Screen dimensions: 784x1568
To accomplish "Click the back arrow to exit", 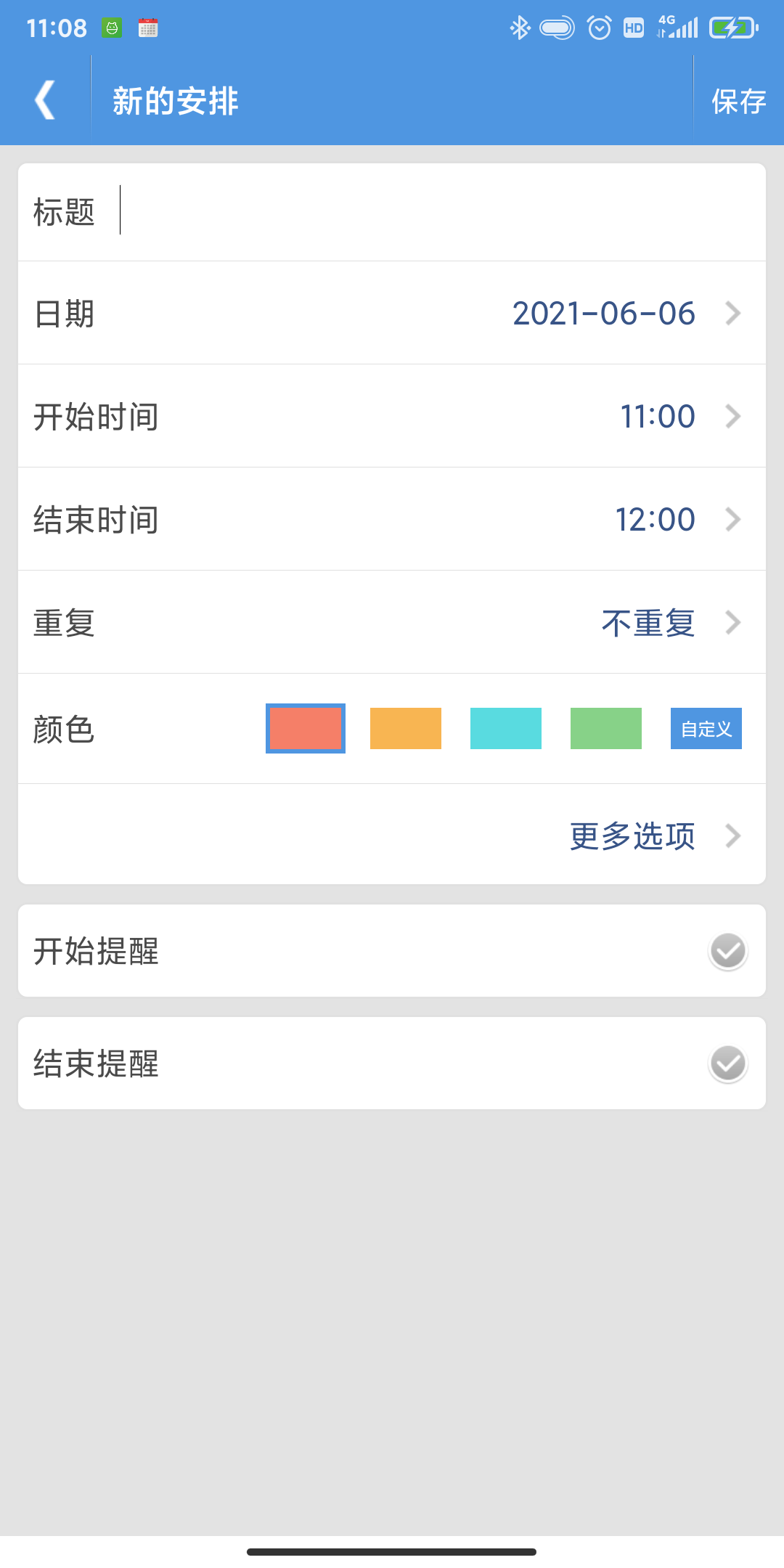I will (44, 100).
